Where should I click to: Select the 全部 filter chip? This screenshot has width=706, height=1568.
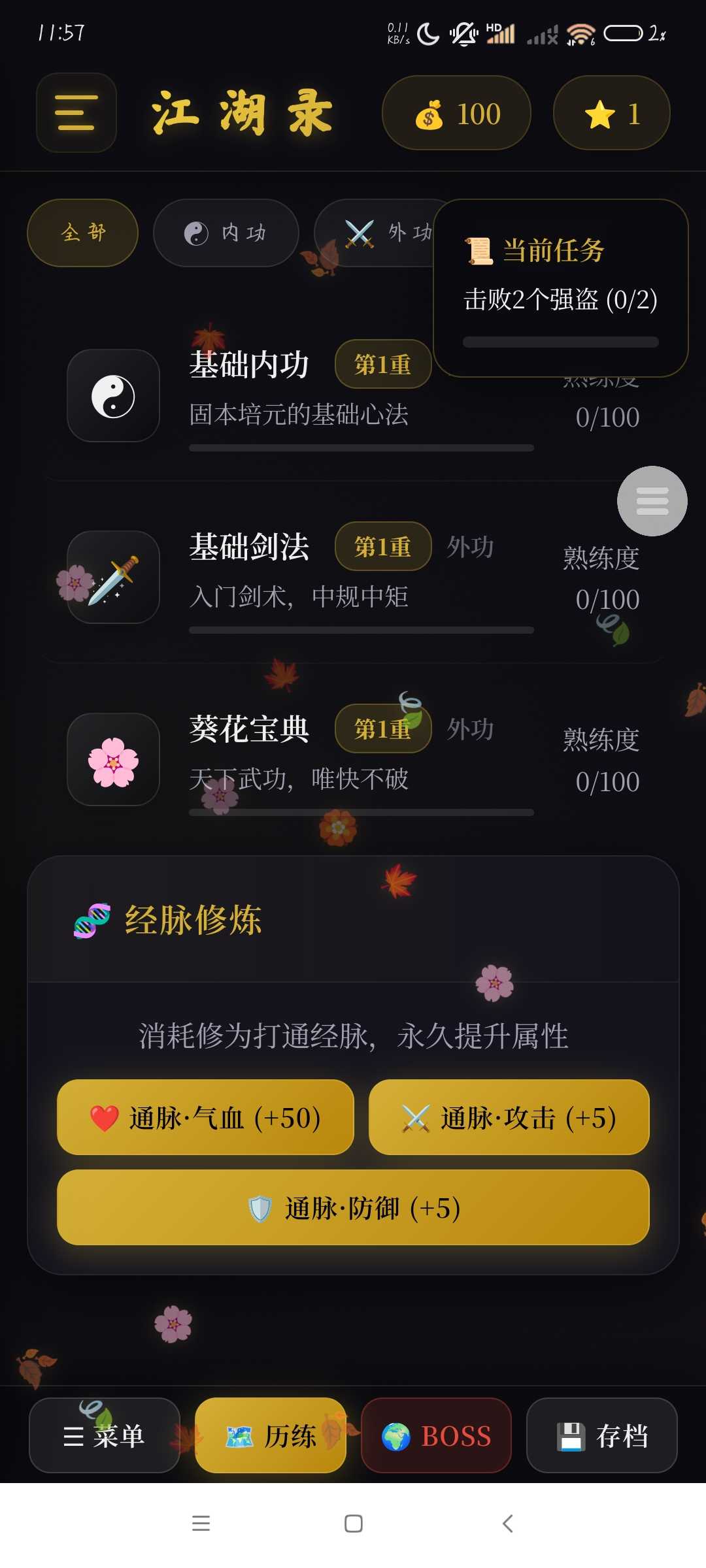pos(83,233)
